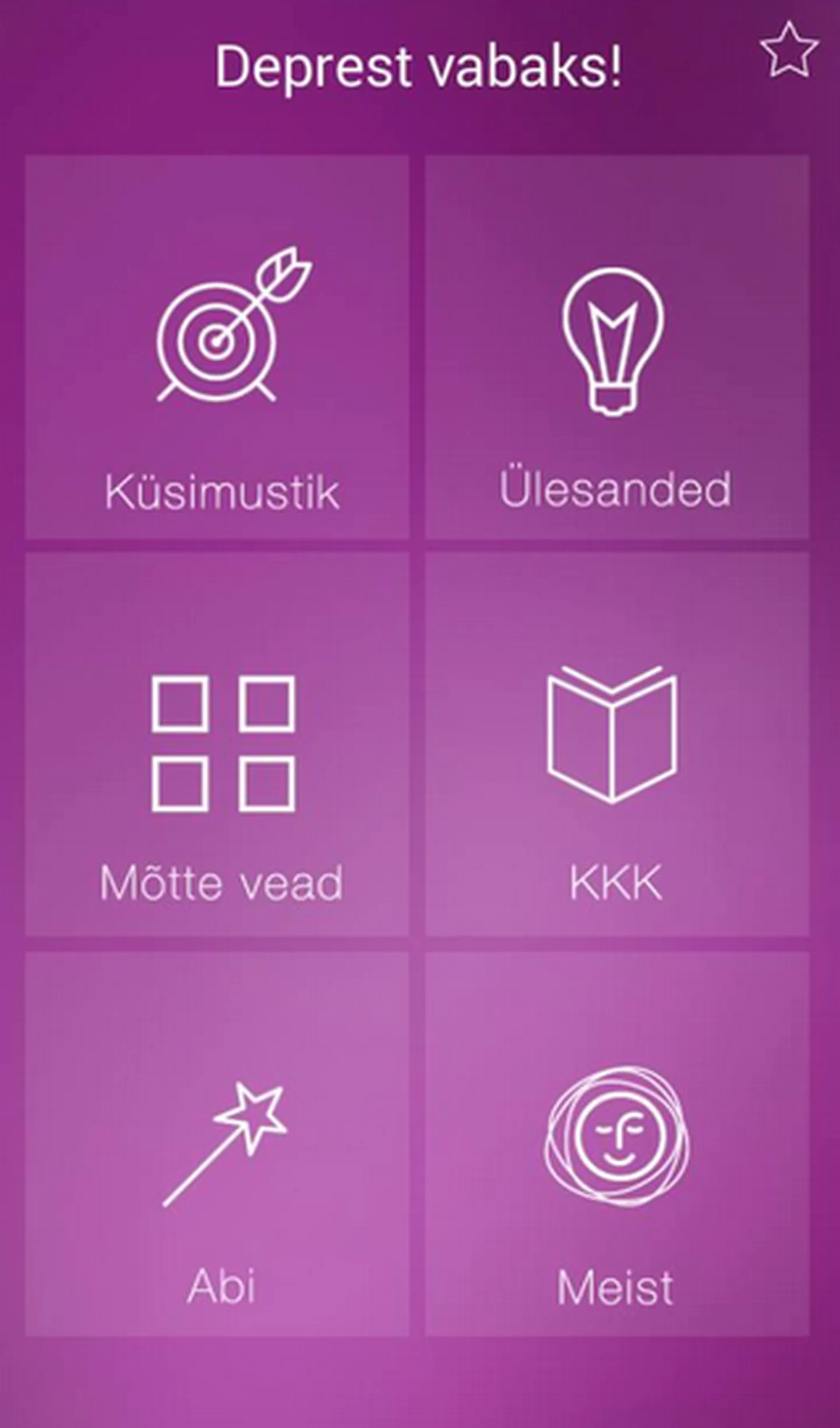Open the Küsimustik tile
This screenshot has height=1428, width=840.
(x=217, y=347)
